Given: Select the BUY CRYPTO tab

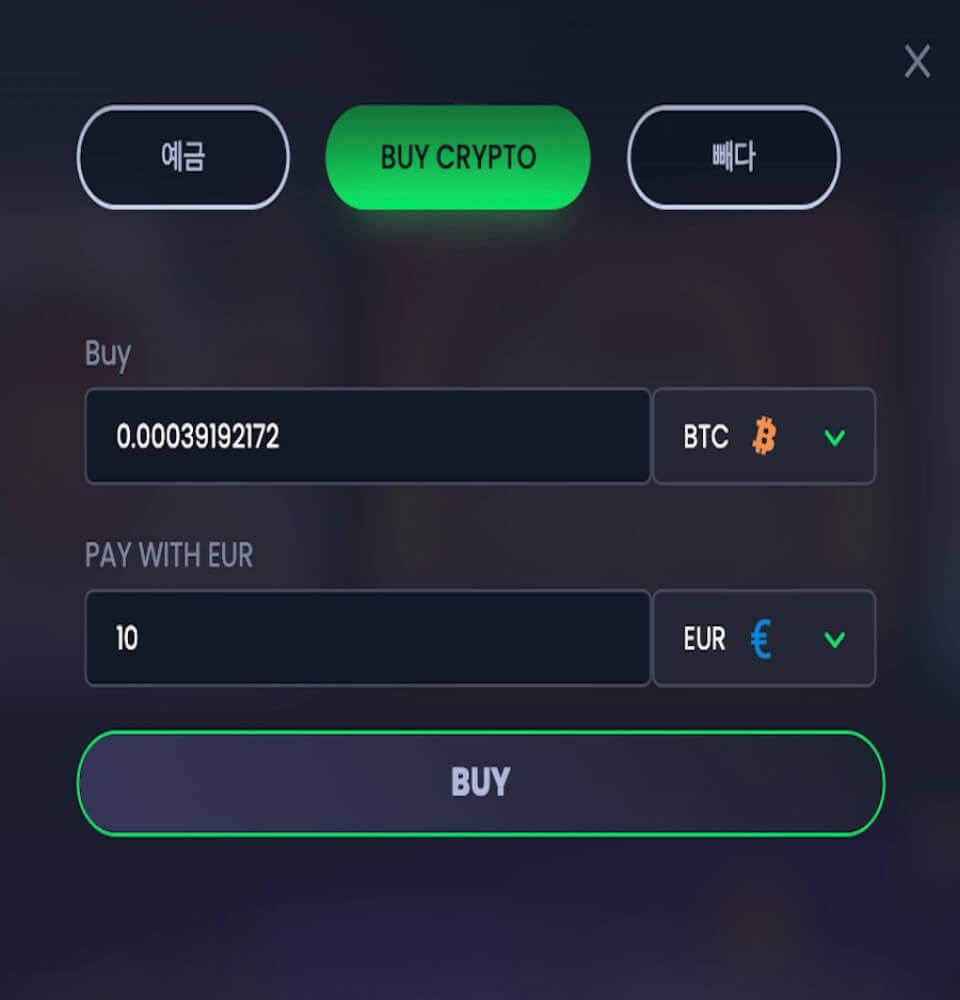Looking at the screenshot, I should (458, 157).
